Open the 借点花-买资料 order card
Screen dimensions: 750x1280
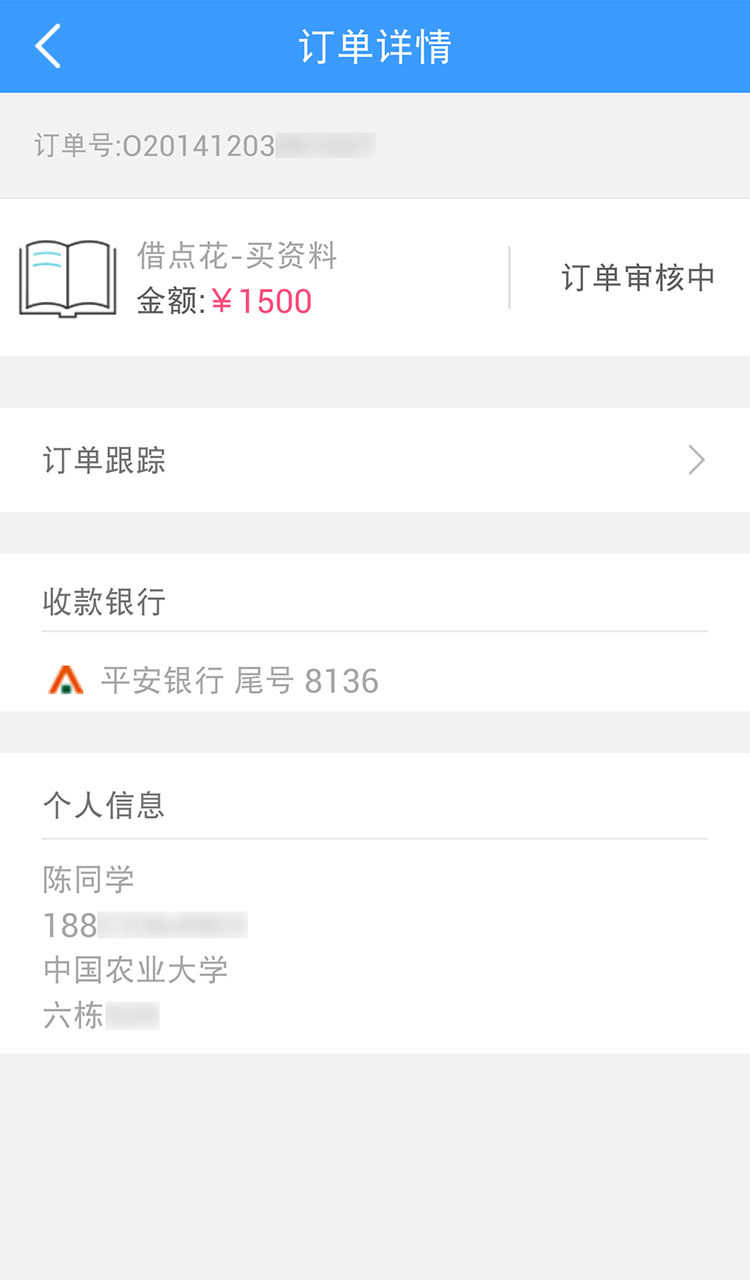(x=375, y=277)
